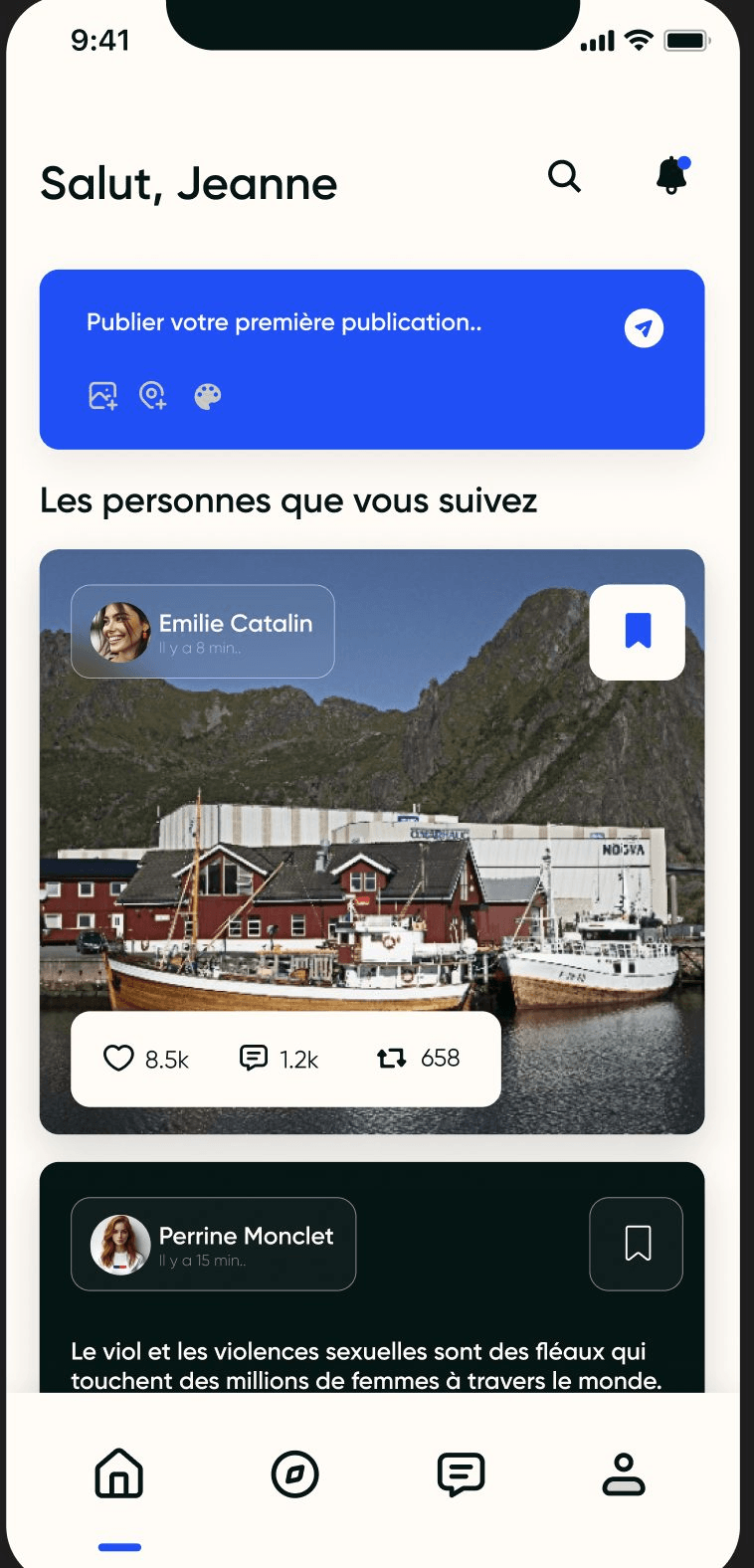This screenshot has width=754, height=1568.
Task: Bookmark Perrine Monclet's post
Action: 637,1244
